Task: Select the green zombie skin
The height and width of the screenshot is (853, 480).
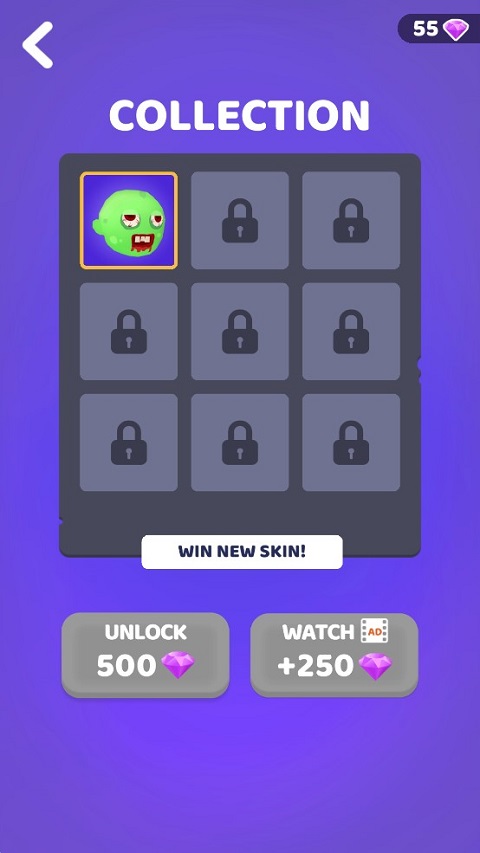Action: pyautogui.click(x=129, y=220)
